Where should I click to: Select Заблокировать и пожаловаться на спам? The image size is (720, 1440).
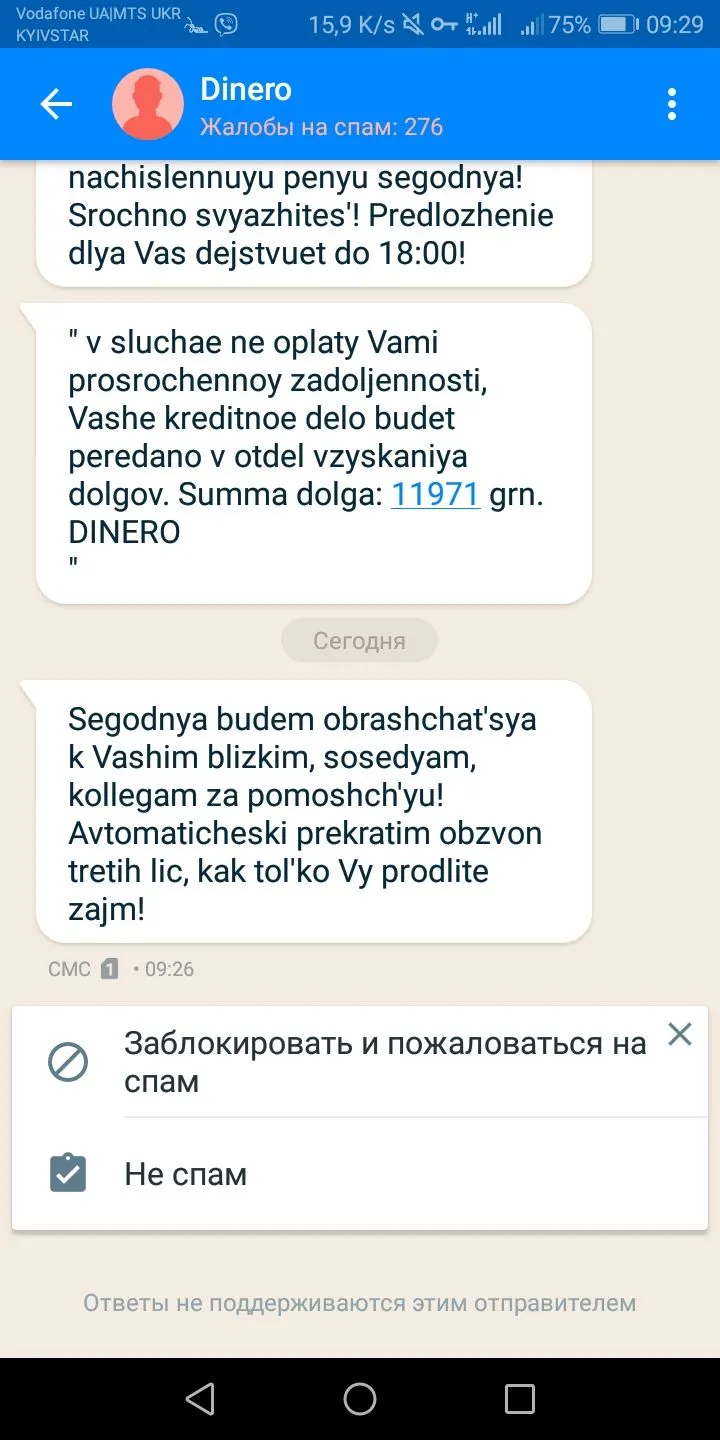click(384, 1062)
